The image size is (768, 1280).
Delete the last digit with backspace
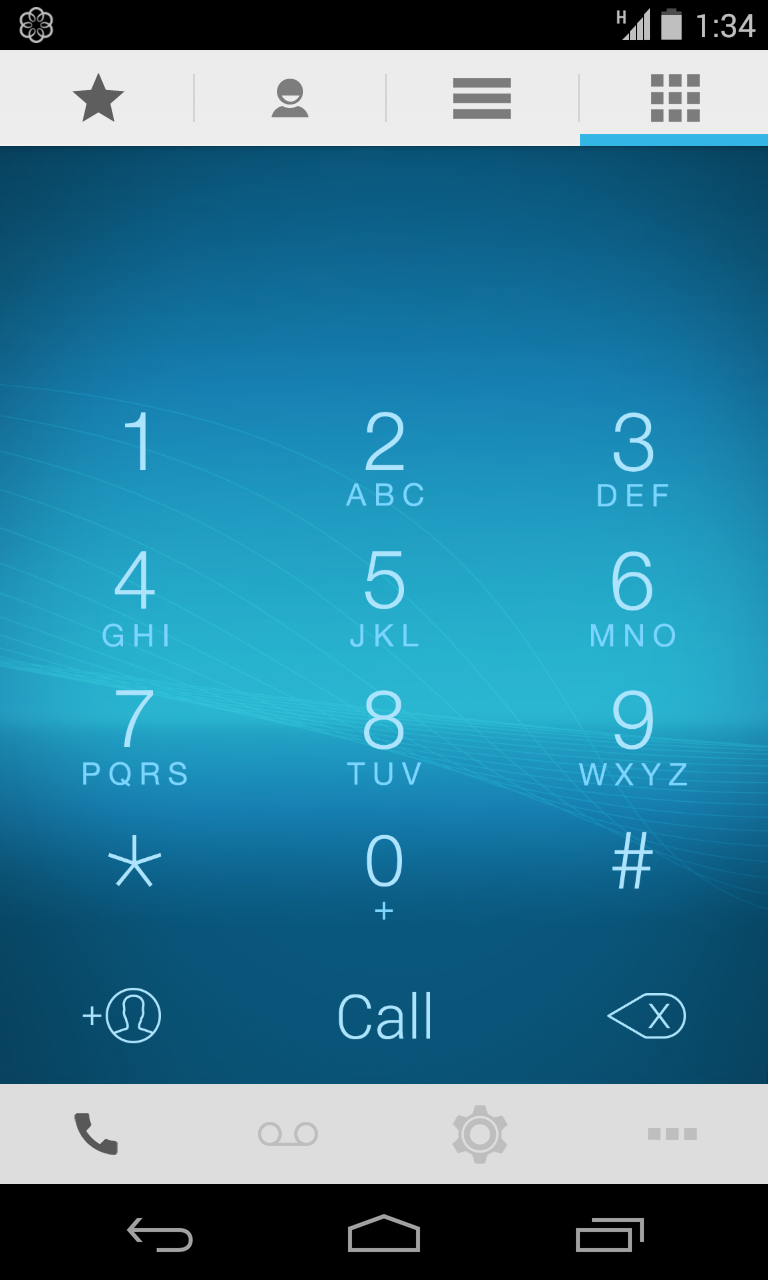point(647,1016)
